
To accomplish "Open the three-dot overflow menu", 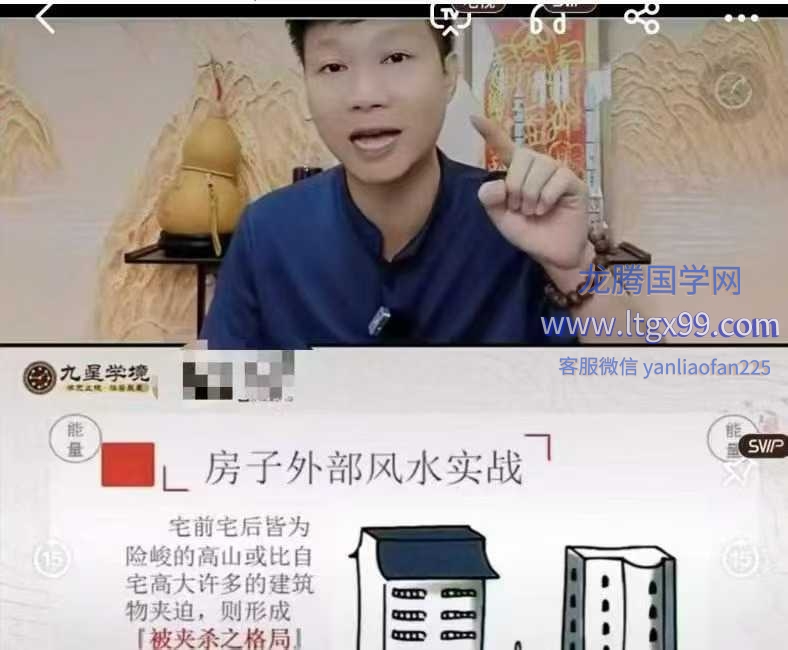I will tap(741, 17).
